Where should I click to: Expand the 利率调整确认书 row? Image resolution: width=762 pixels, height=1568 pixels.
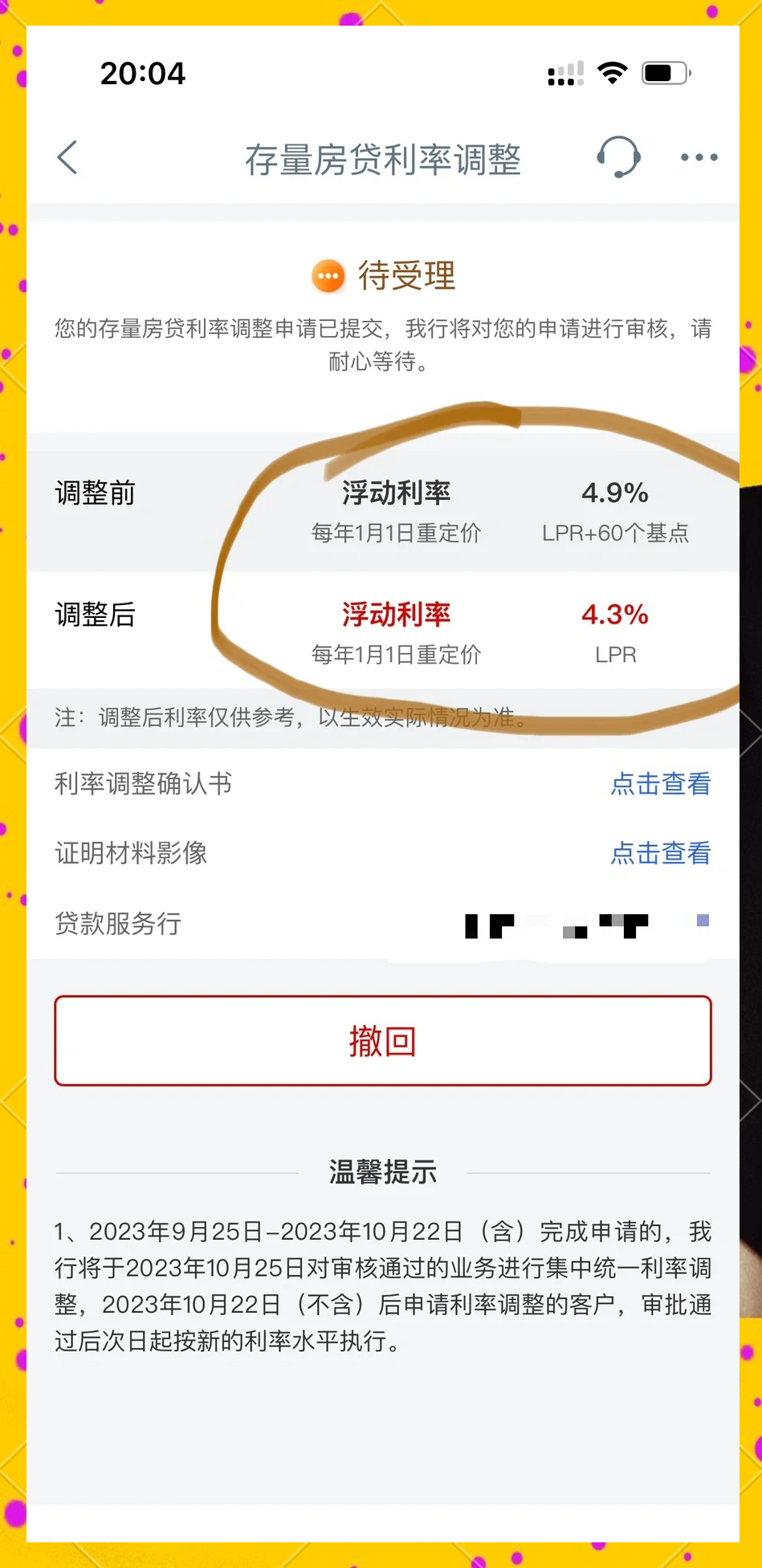pyautogui.click(x=145, y=783)
